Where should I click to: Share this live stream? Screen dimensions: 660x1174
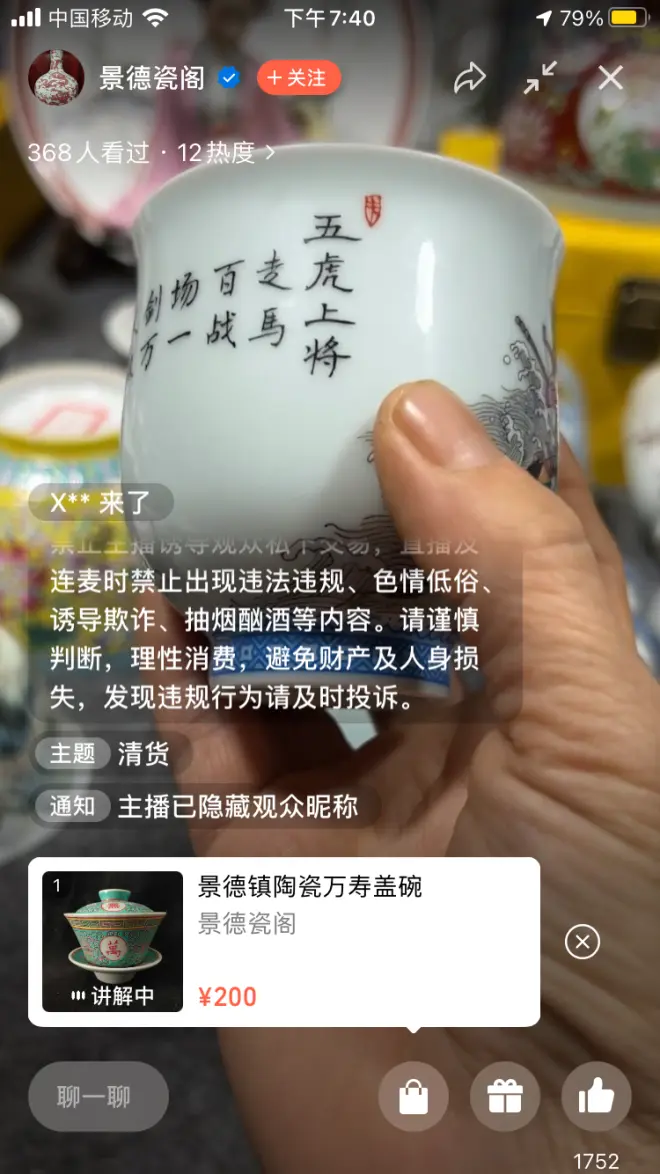coord(469,78)
